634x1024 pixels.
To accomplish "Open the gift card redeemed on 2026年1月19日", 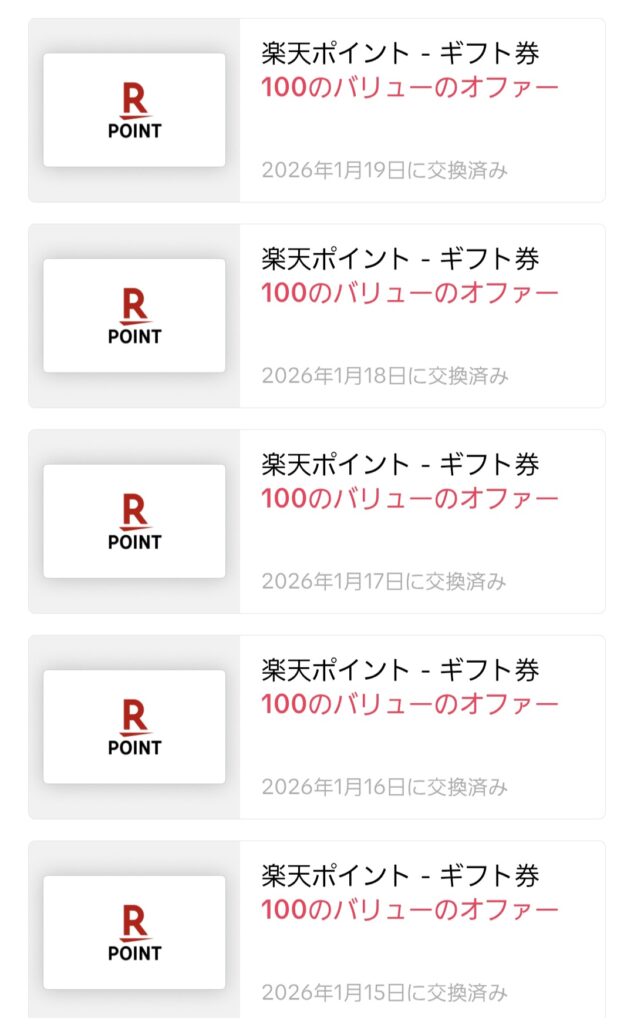I will tap(316, 110).
